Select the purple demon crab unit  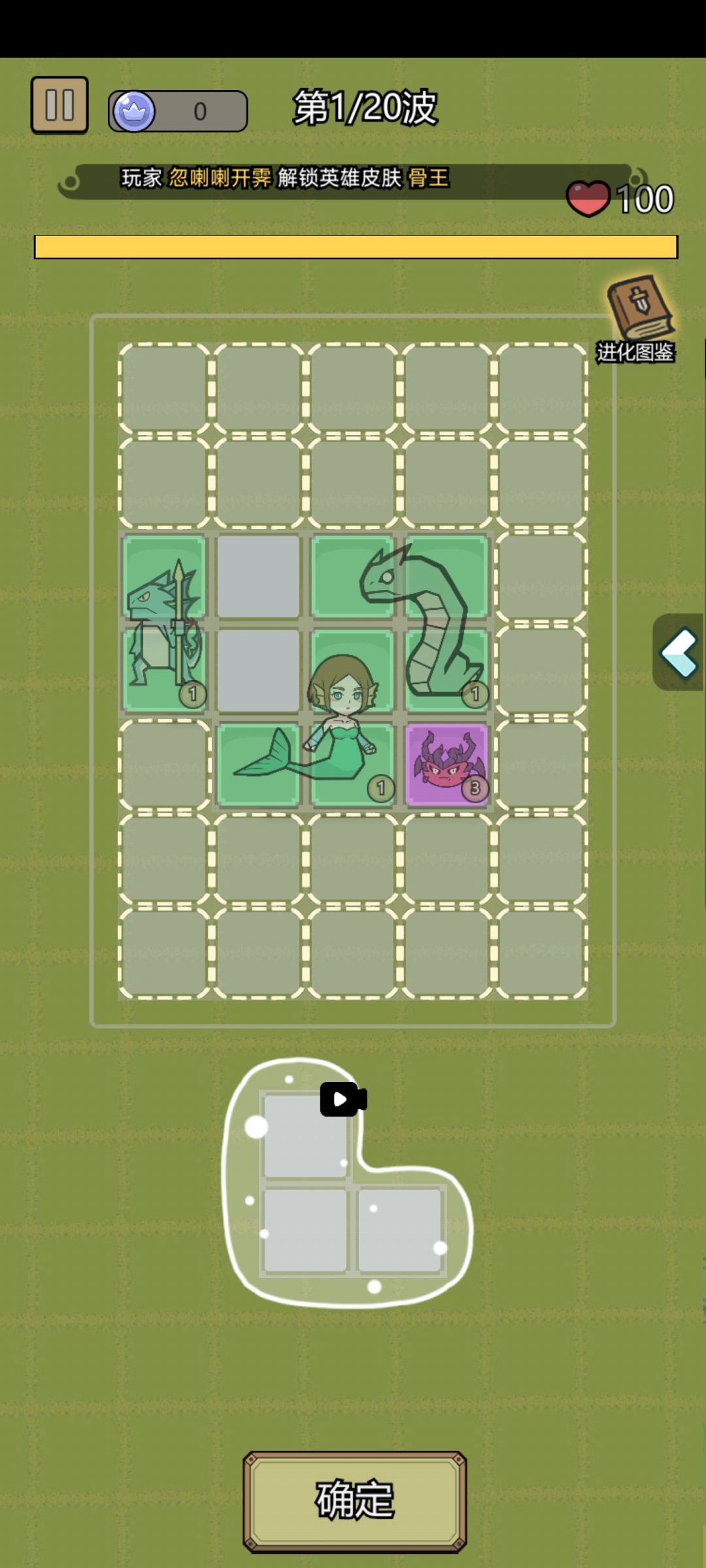click(447, 764)
